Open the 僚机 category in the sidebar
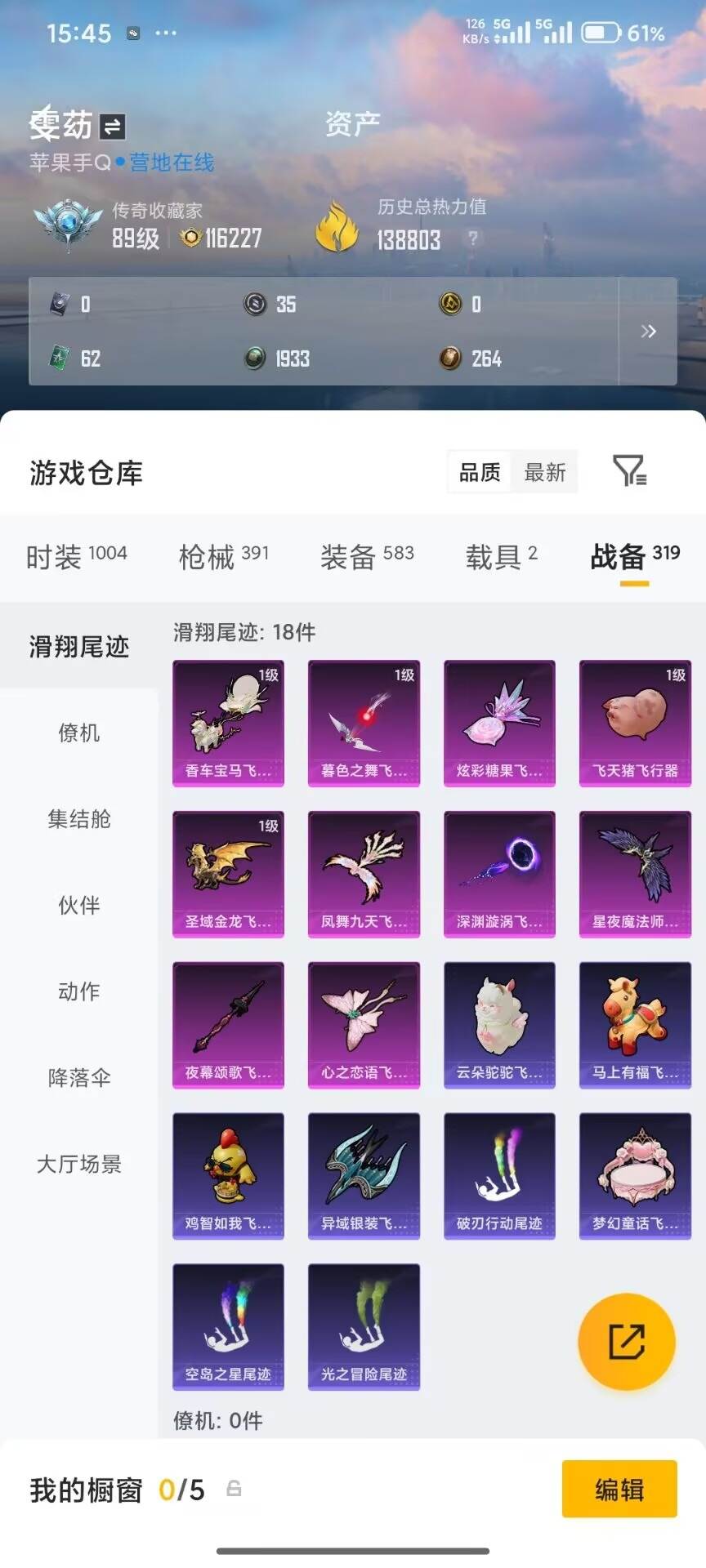Viewport: 706px width, 1568px height. click(x=77, y=733)
